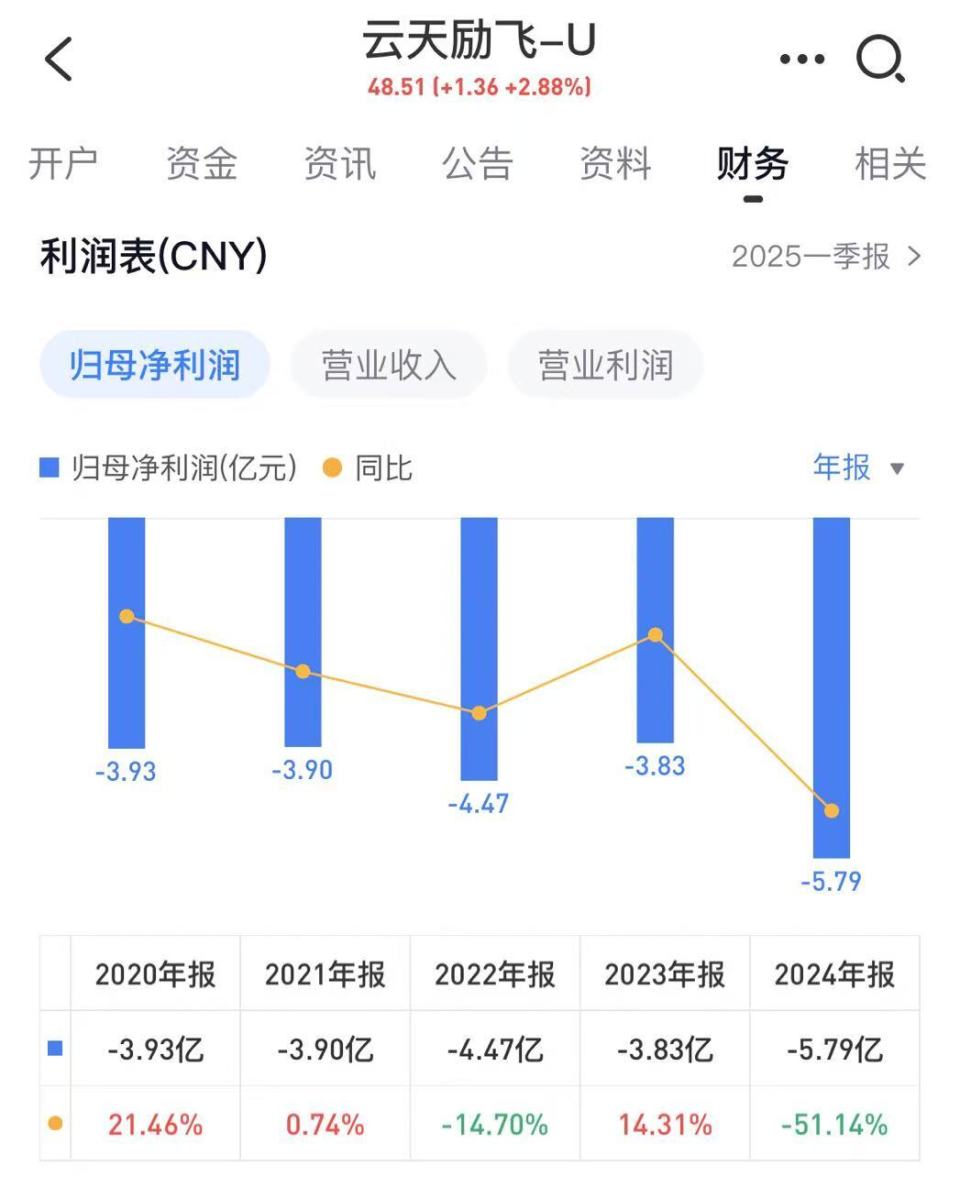Tap the back arrow at top left
The image size is (960, 1187).
[58, 57]
